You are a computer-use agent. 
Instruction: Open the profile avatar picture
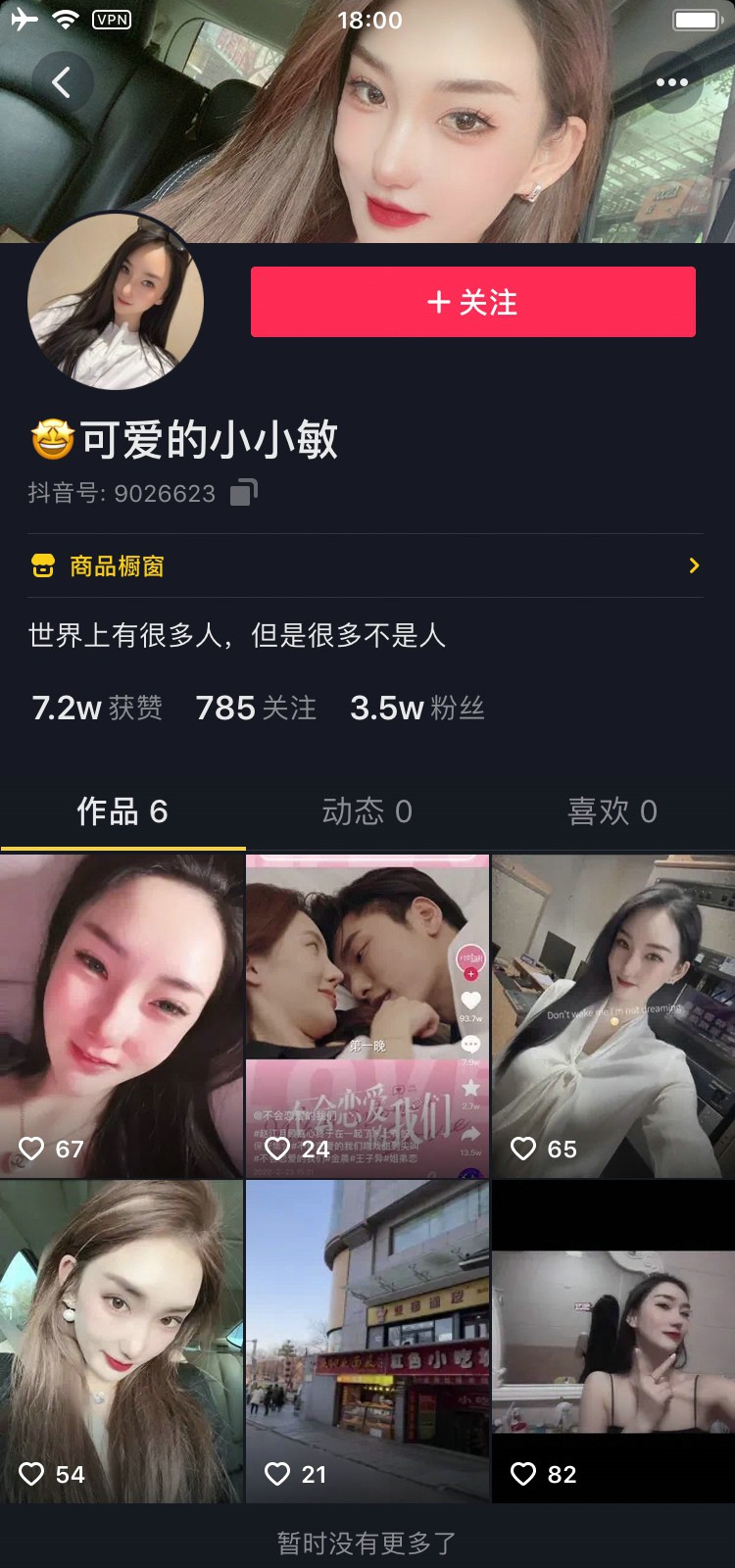click(116, 302)
